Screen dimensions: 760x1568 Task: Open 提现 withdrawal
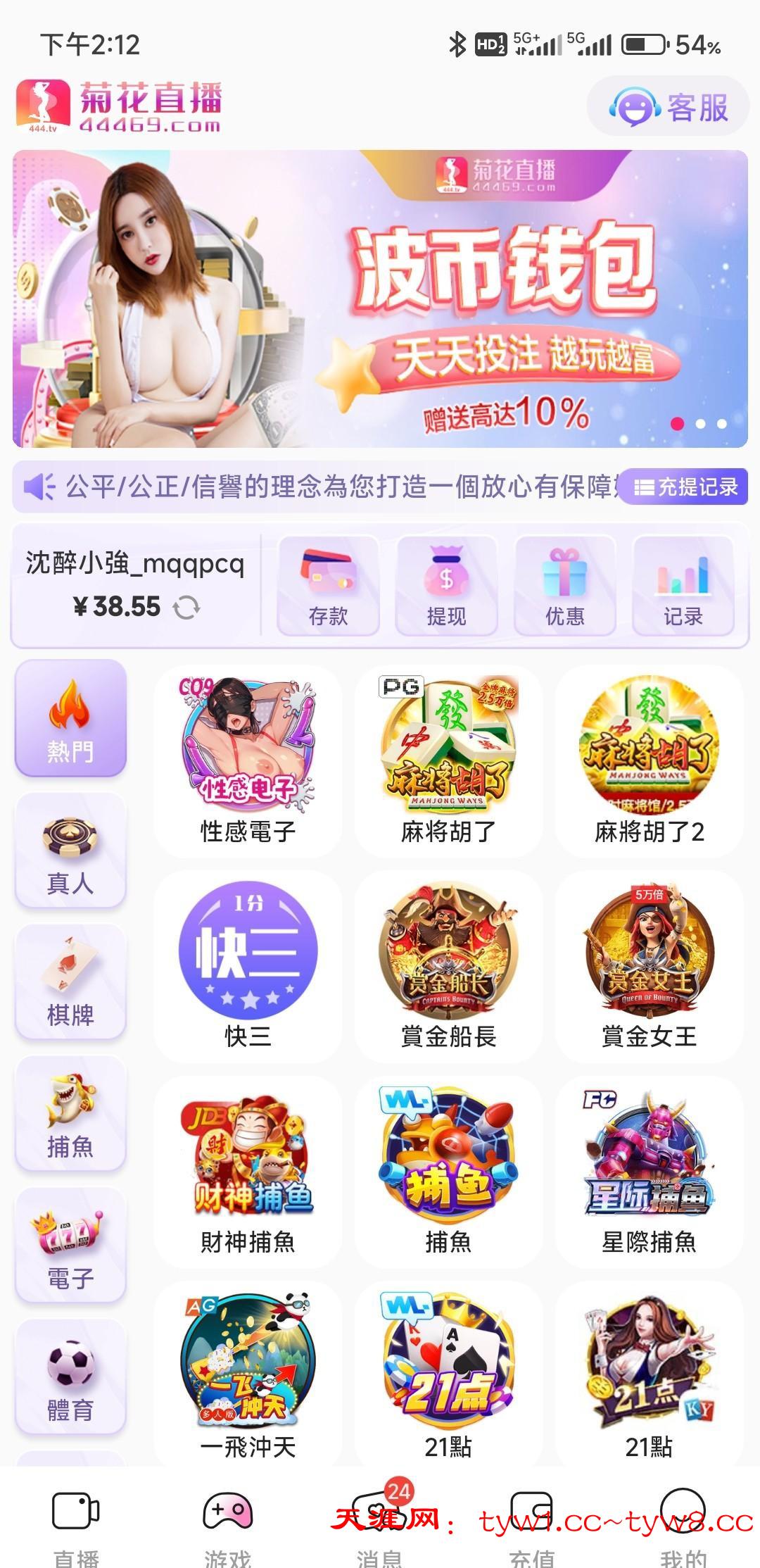446,585
